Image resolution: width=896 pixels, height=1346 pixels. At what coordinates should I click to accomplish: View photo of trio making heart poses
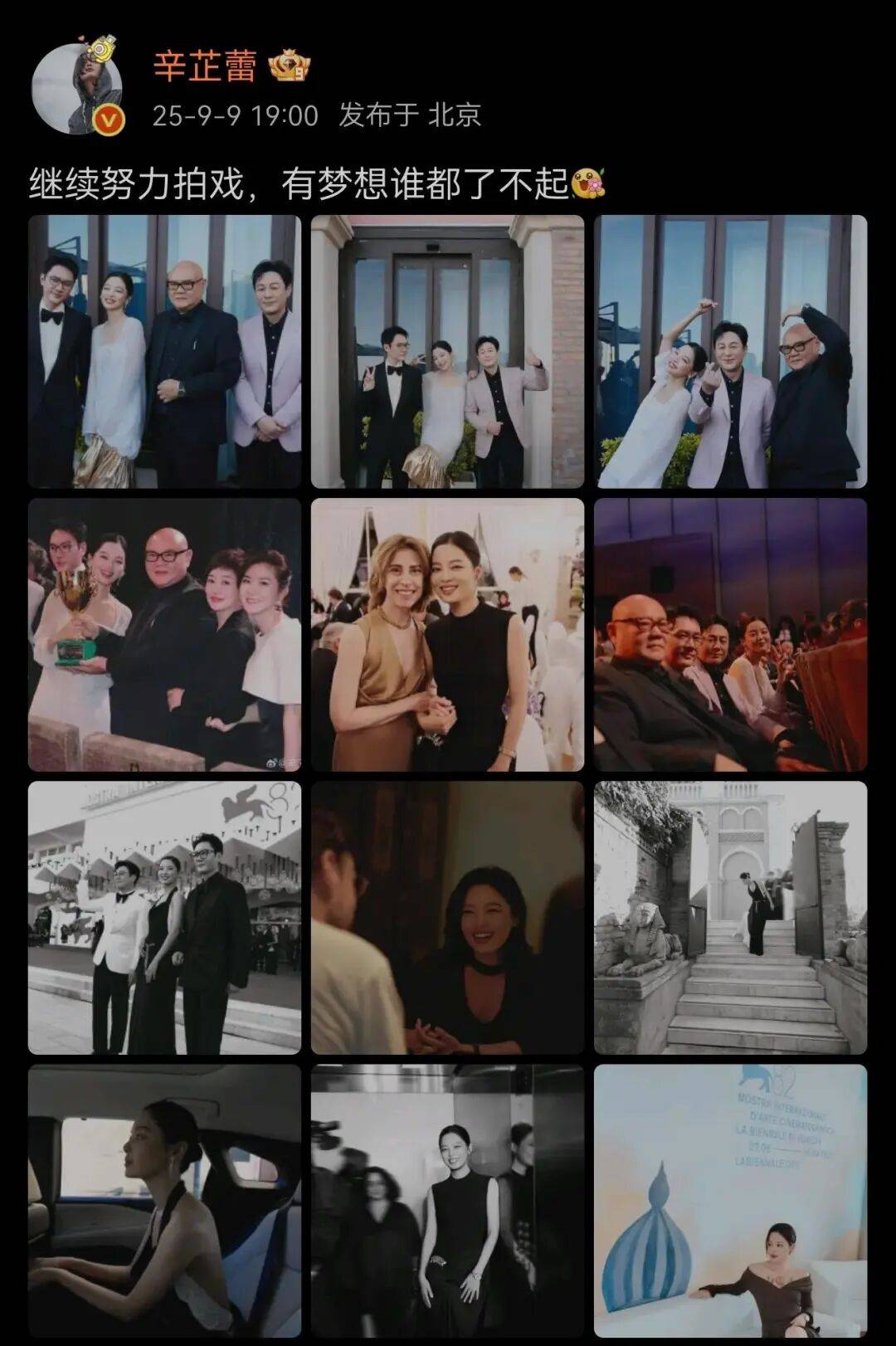pos(730,351)
